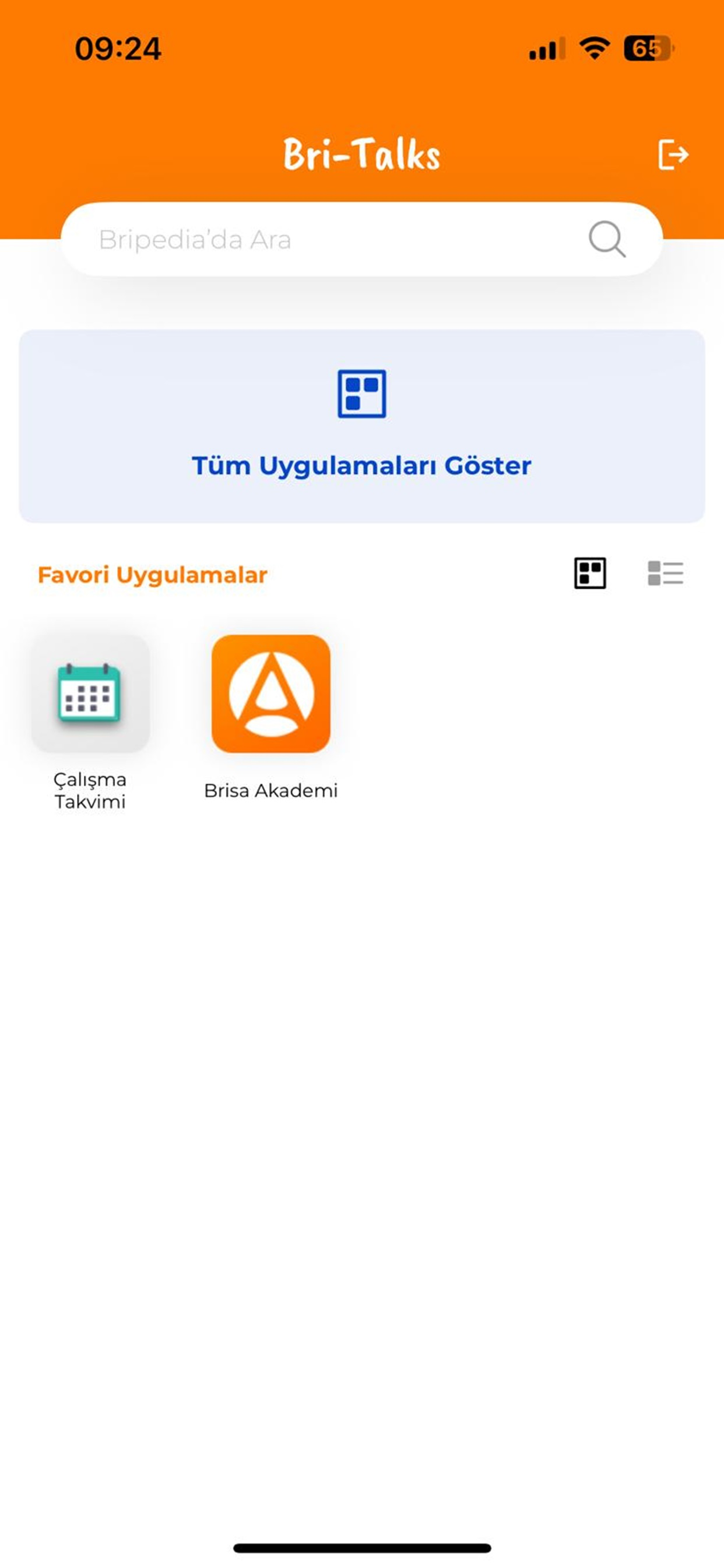Tap the magnifying glass search icon
Screen dimensions: 724x1568
tap(607, 239)
